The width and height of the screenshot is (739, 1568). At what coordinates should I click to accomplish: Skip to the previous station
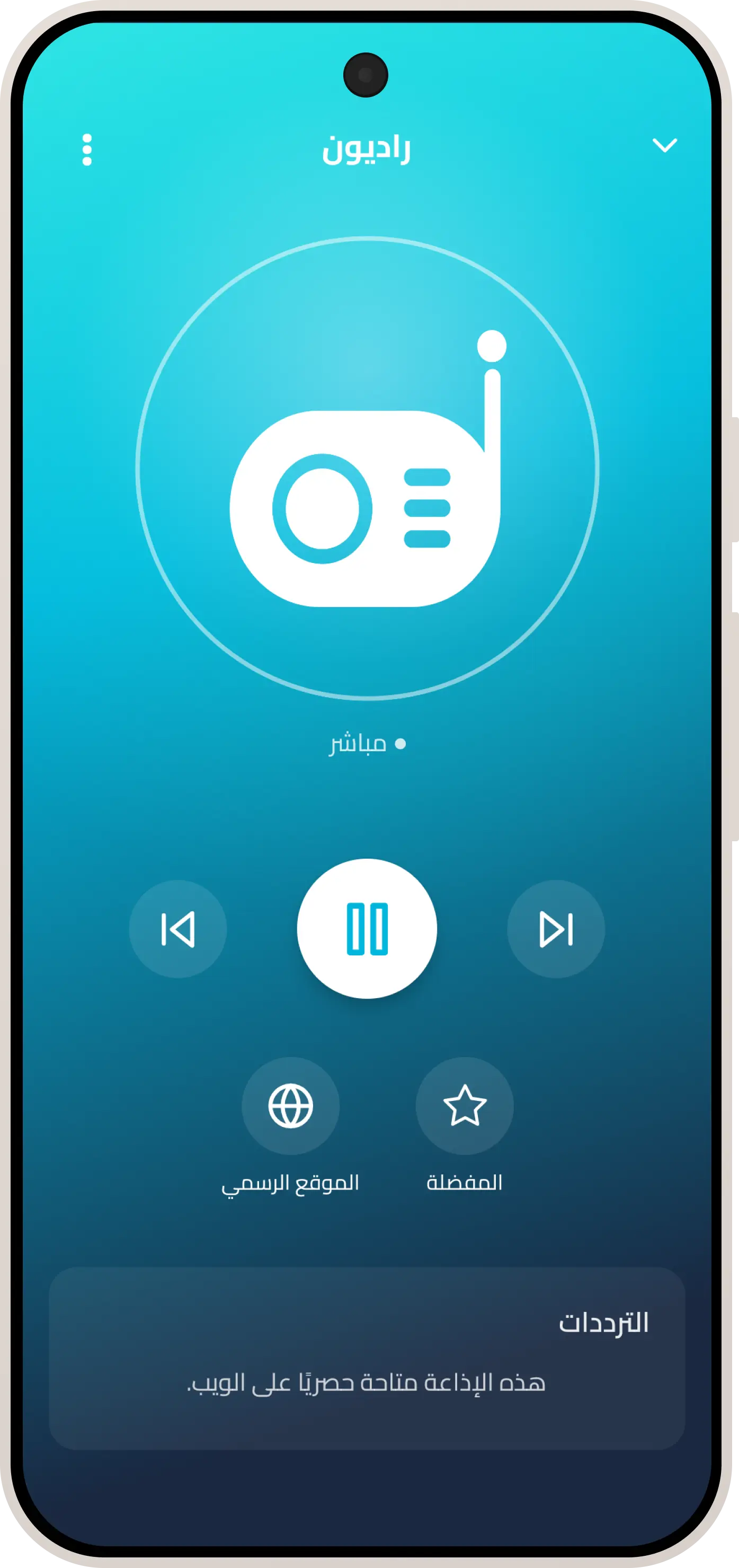tap(177, 929)
